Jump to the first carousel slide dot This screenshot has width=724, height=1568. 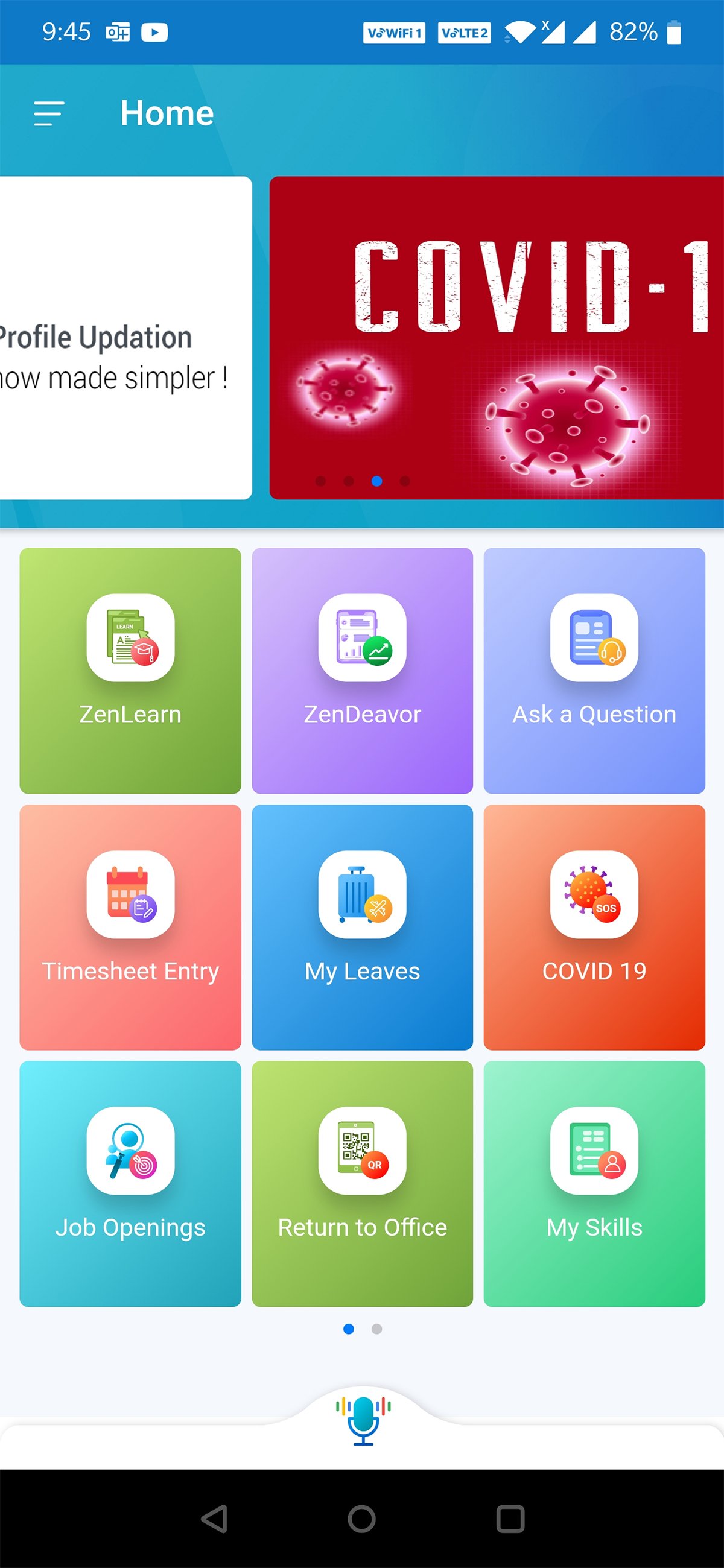[321, 481]
